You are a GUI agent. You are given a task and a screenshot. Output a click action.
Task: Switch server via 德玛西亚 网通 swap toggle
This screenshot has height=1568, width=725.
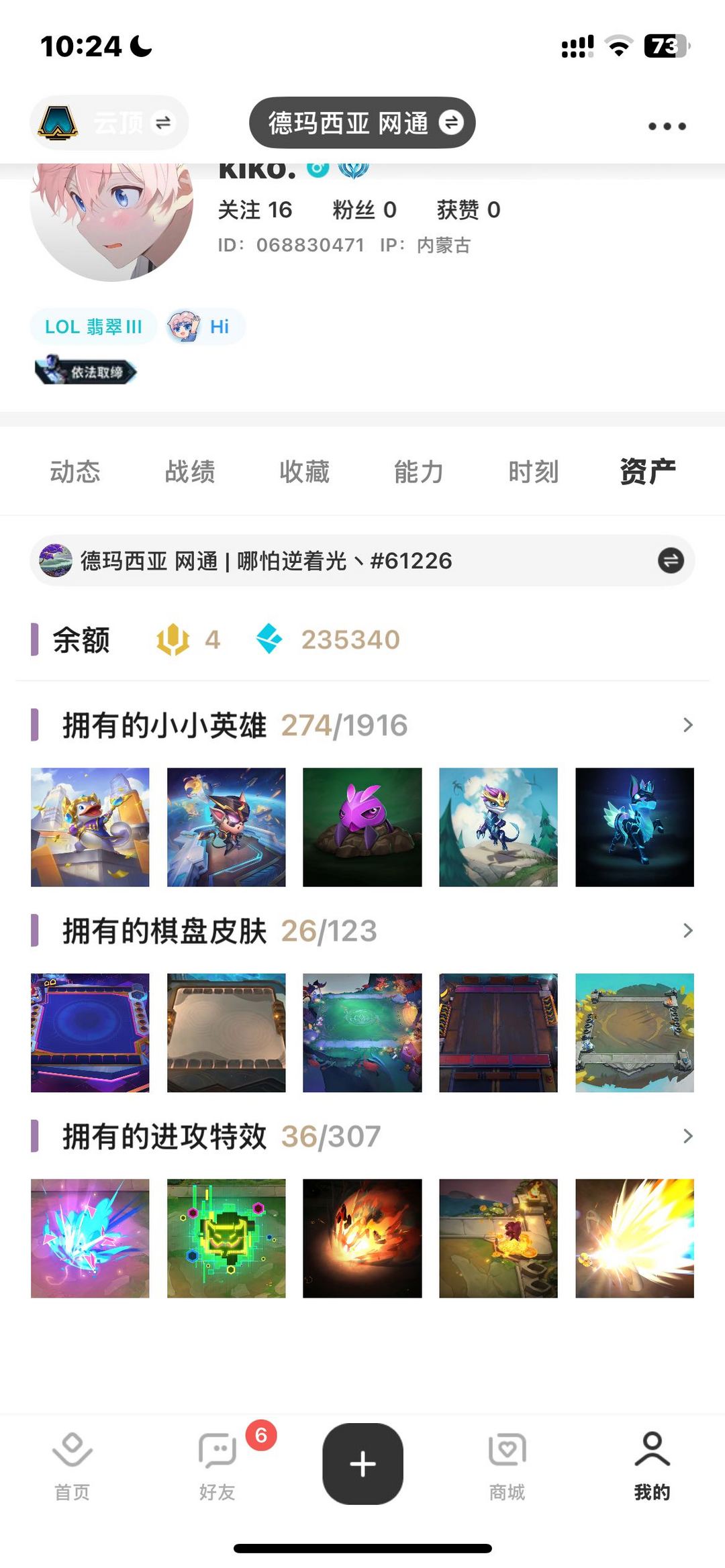click(x=451, y=123)
